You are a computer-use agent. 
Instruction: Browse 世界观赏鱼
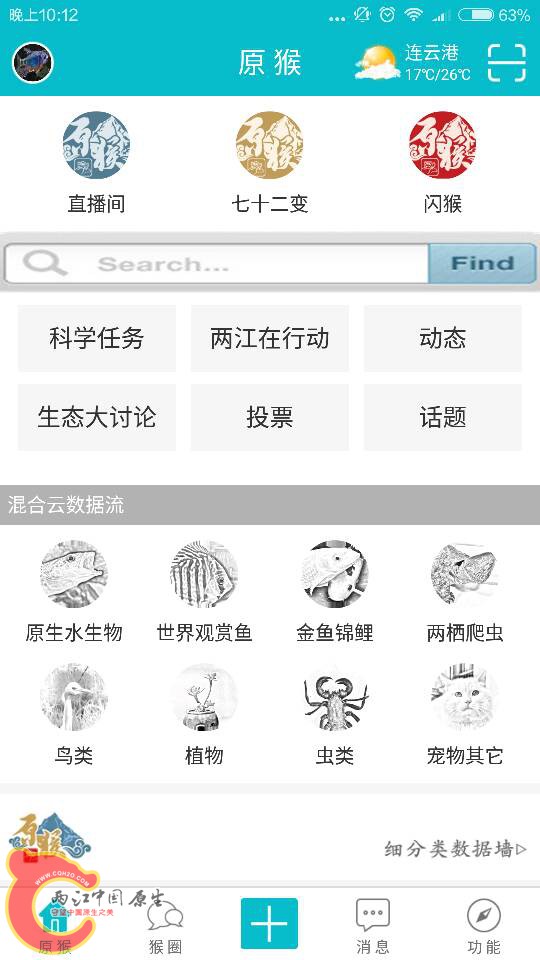[x=204, y=591]
